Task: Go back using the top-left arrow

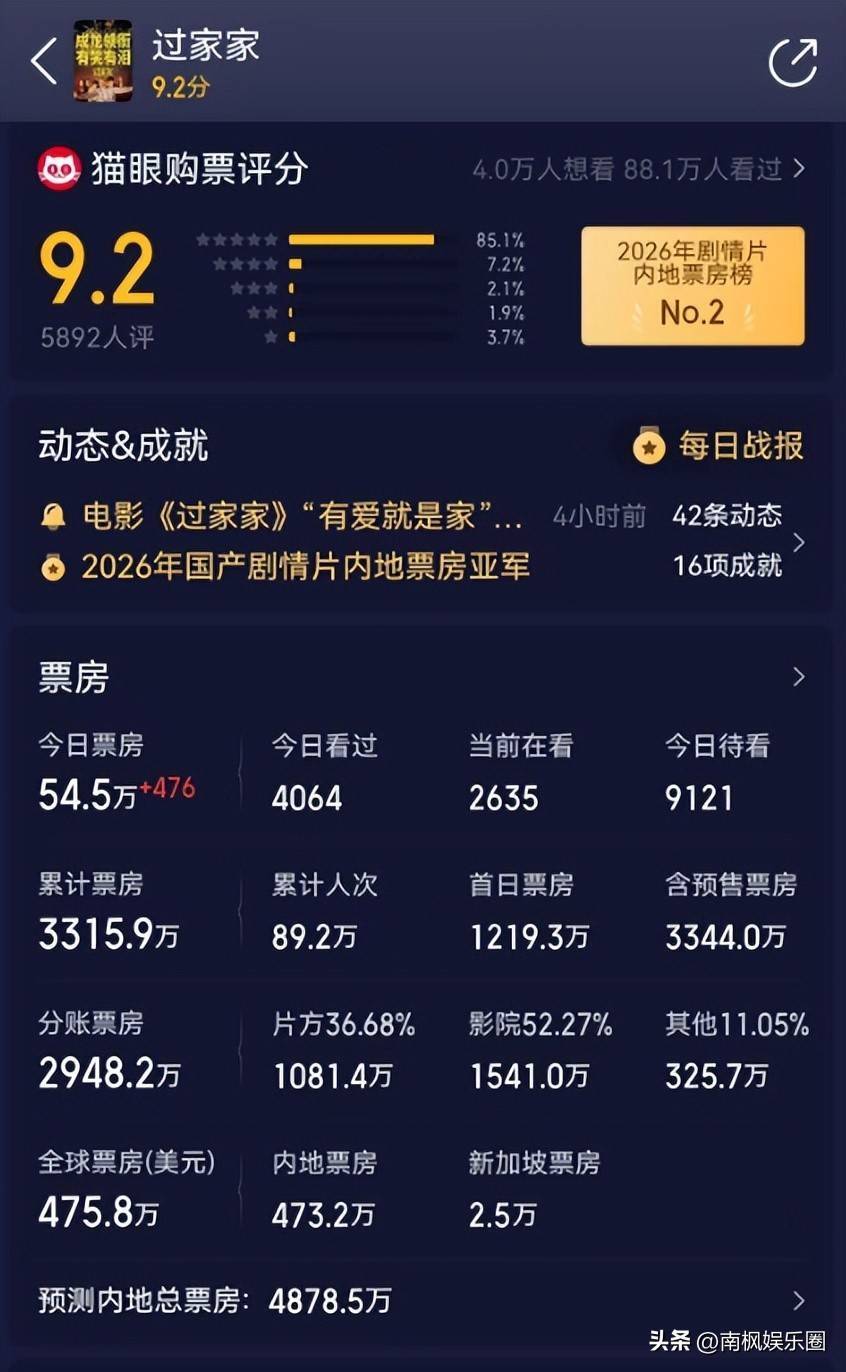Action: pyautogui.click(x=44, y=62)
